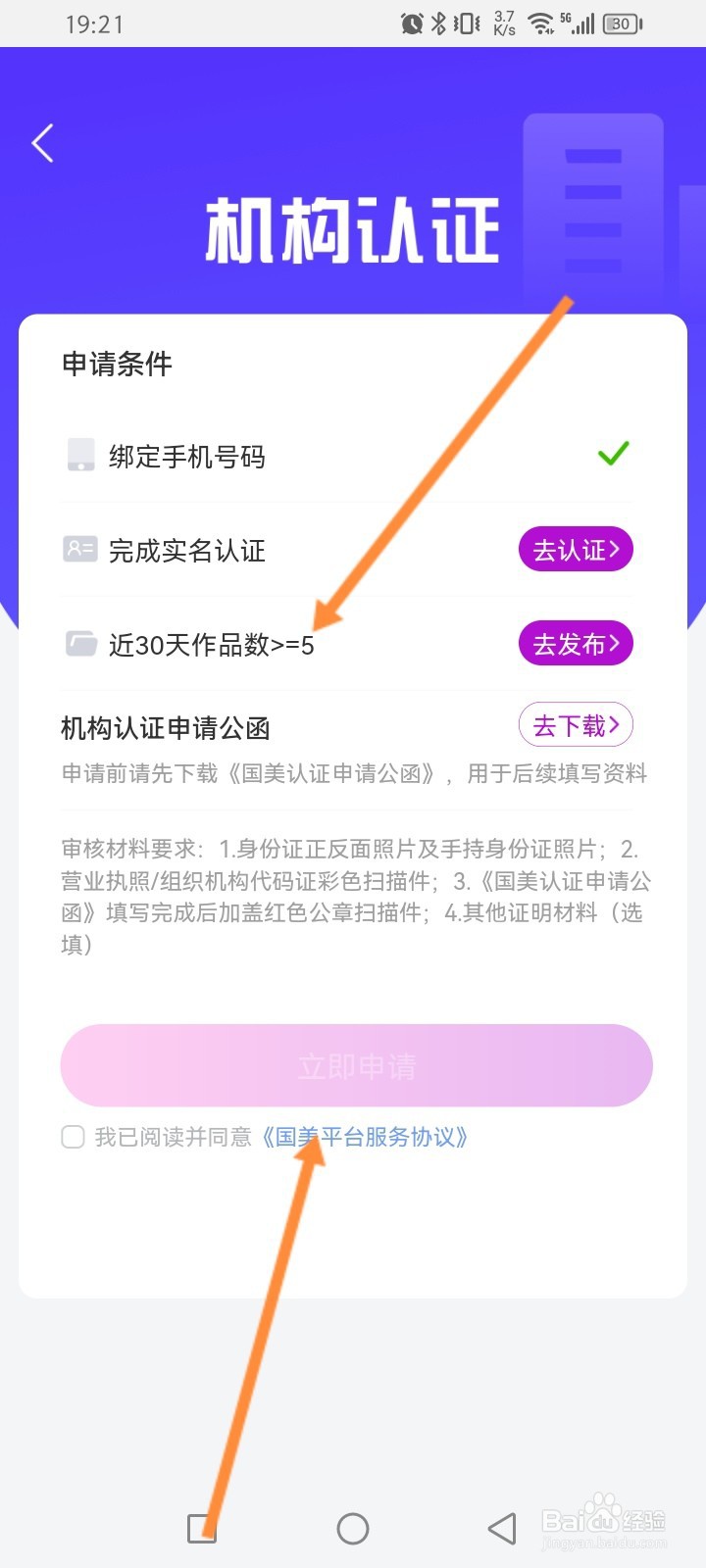The width and height of the screenshot is (706, 1568).
Task: Tap the green checkmark for 绑定手机号码
Action: (x=614, y=453)
